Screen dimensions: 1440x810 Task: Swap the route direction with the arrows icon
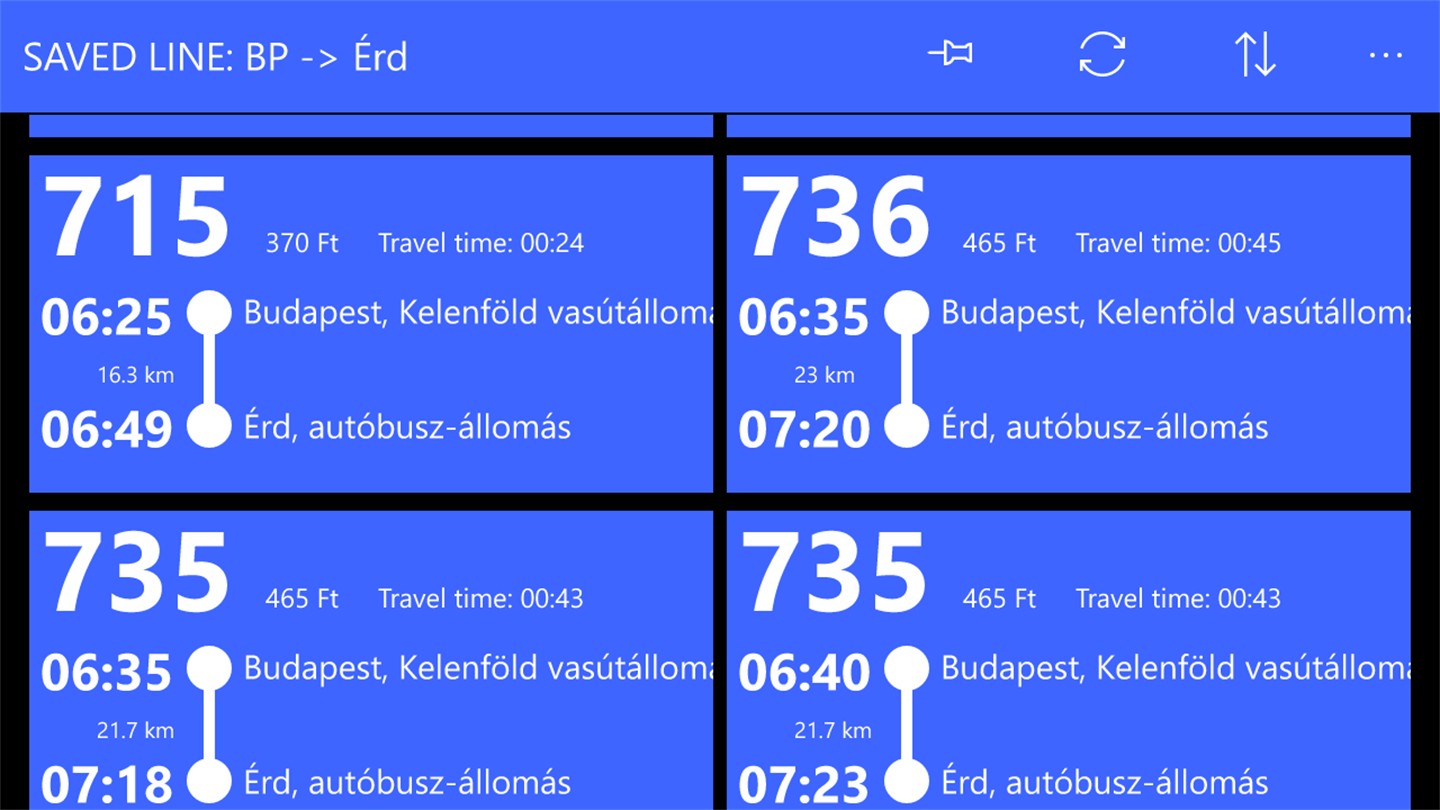coord(1254,55)
